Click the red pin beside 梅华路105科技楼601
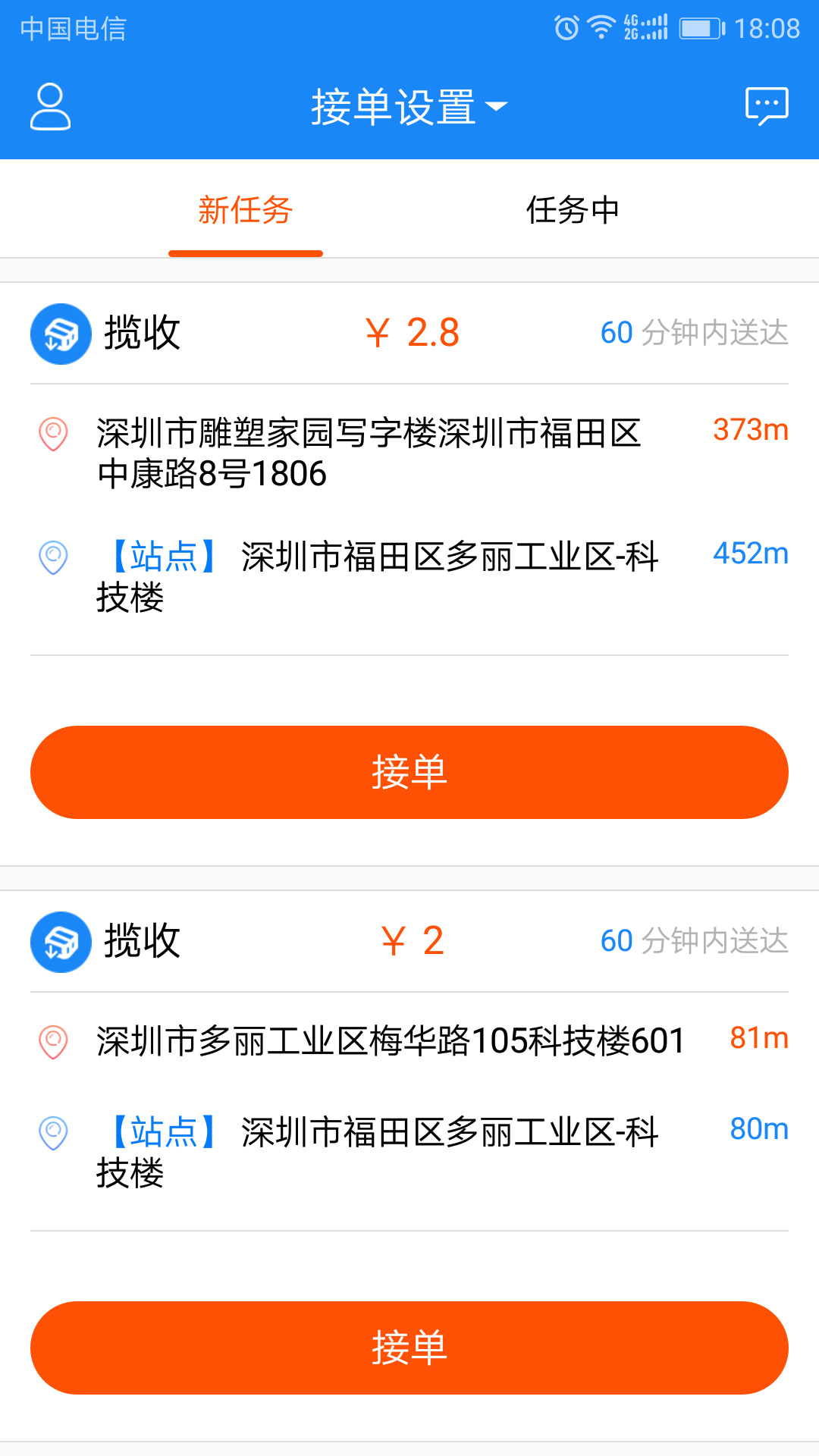 (x=52, y=1041)
